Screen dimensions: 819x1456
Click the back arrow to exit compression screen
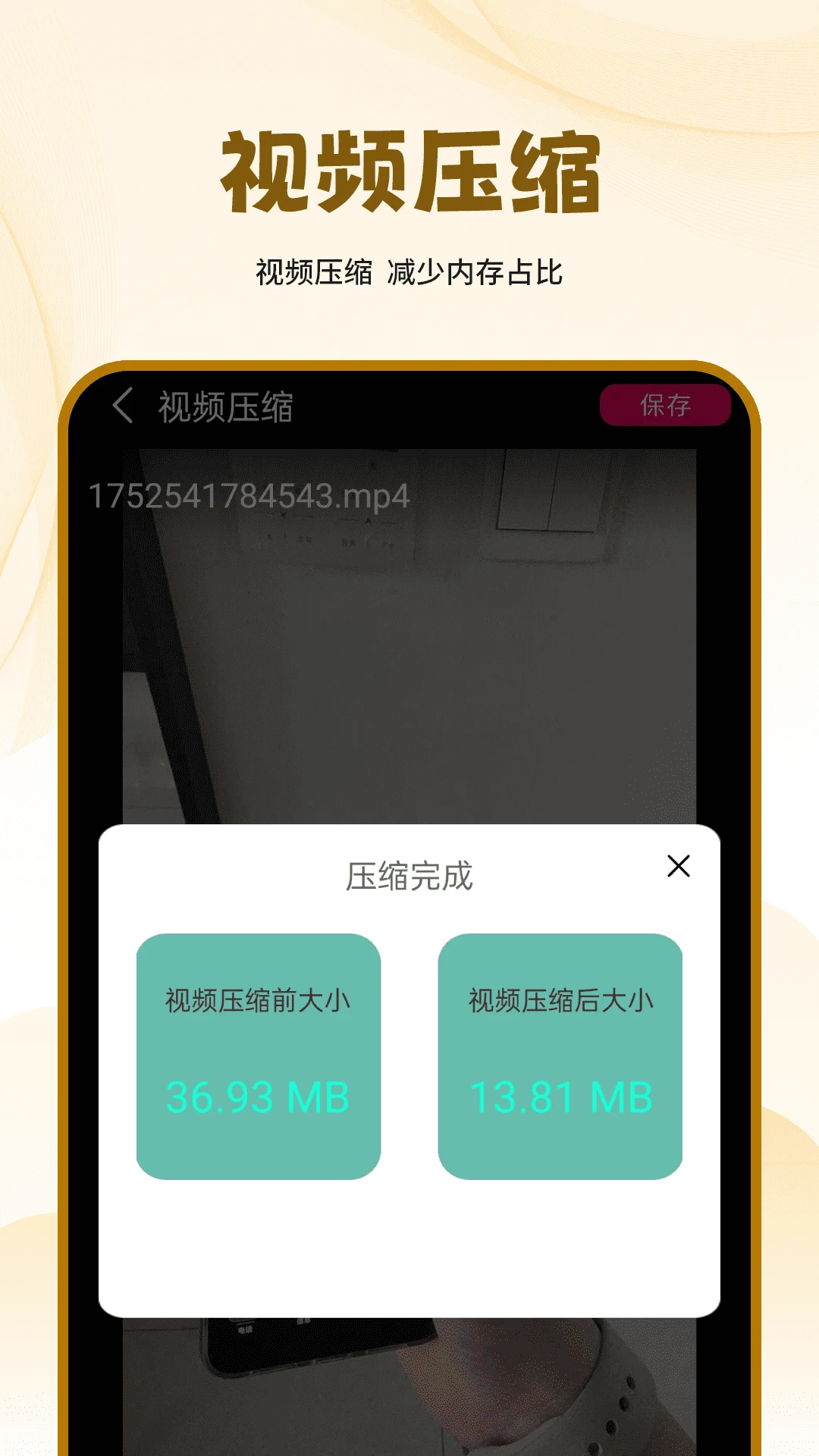121,406
